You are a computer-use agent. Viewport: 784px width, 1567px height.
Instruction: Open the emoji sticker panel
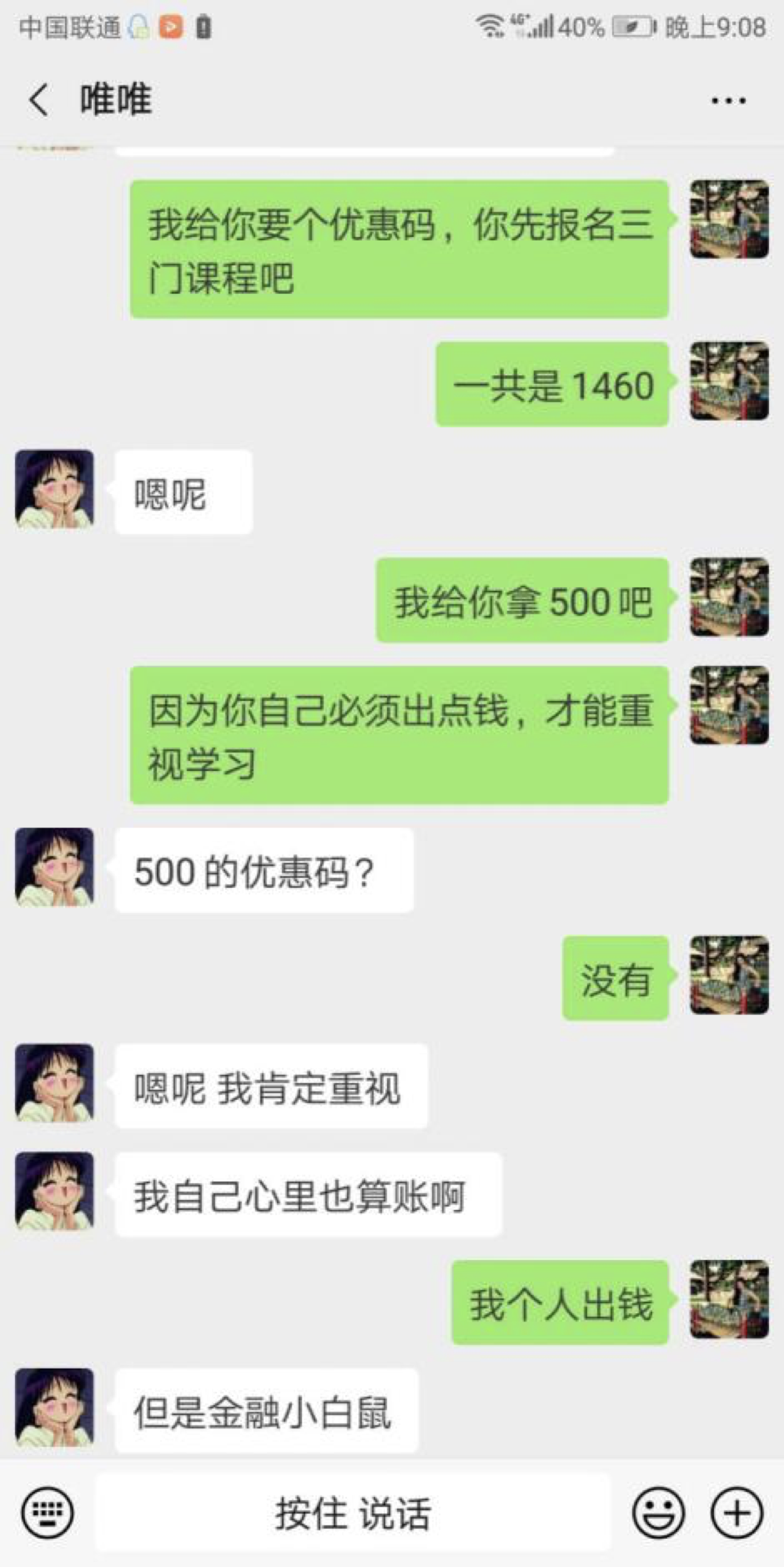(658, 1512)
